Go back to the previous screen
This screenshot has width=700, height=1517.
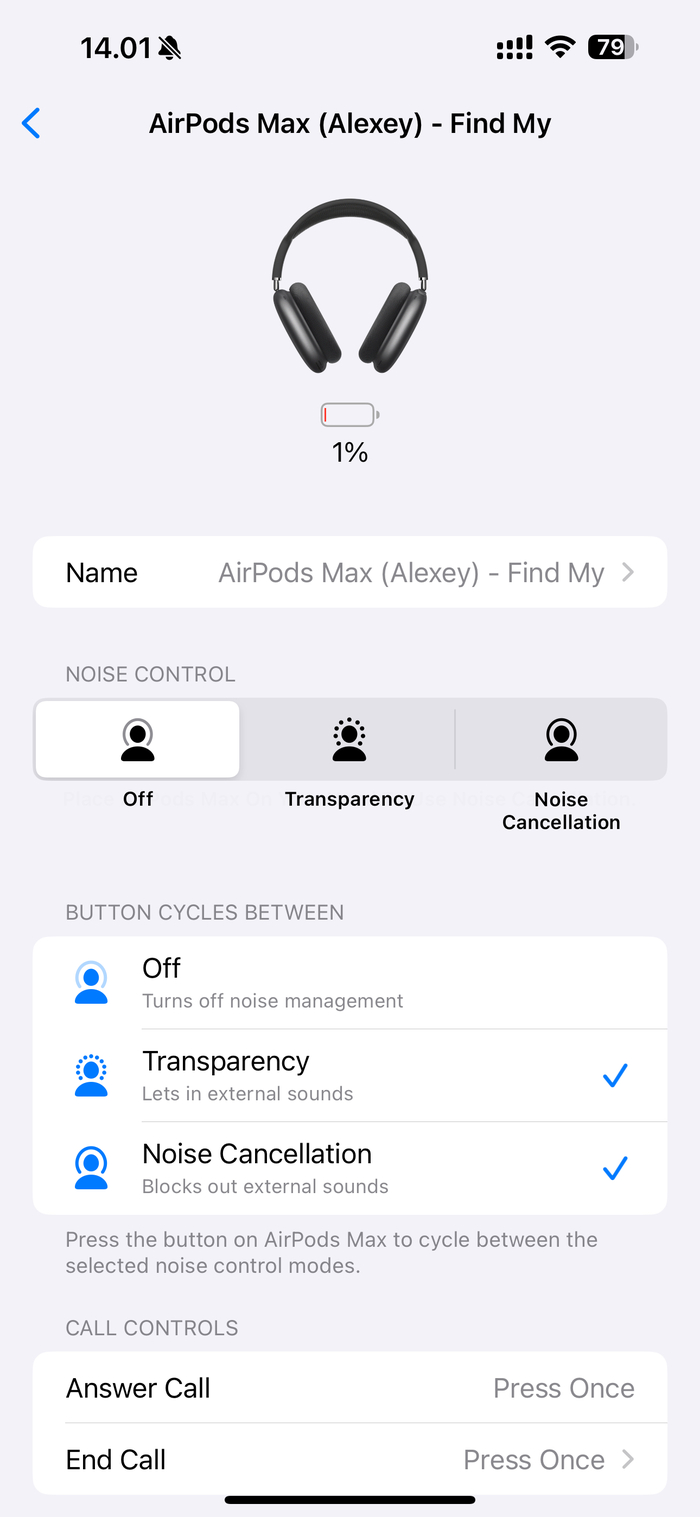(31, 124)
